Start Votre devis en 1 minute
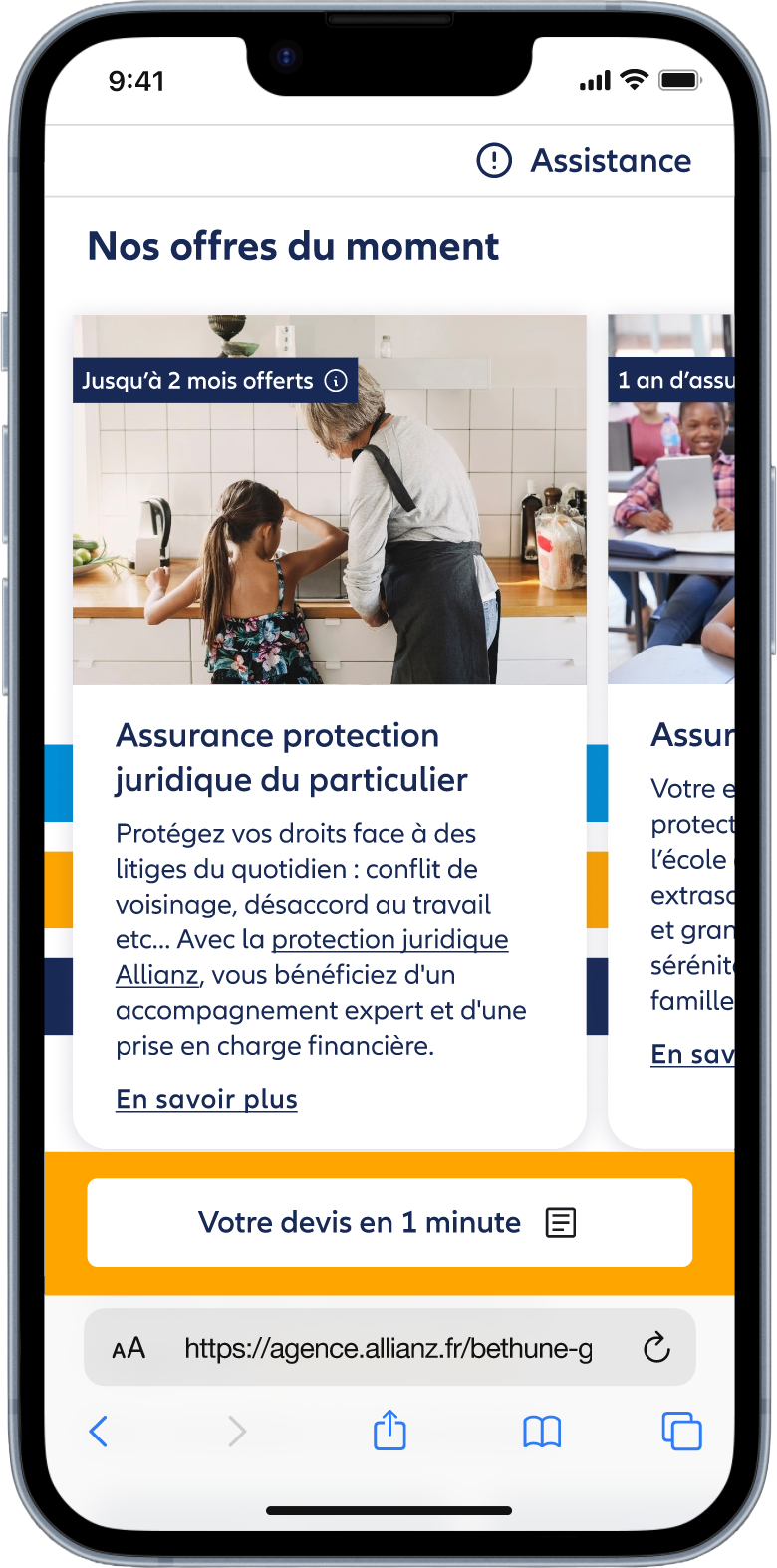777x1568 pixels. point(389,1223)
